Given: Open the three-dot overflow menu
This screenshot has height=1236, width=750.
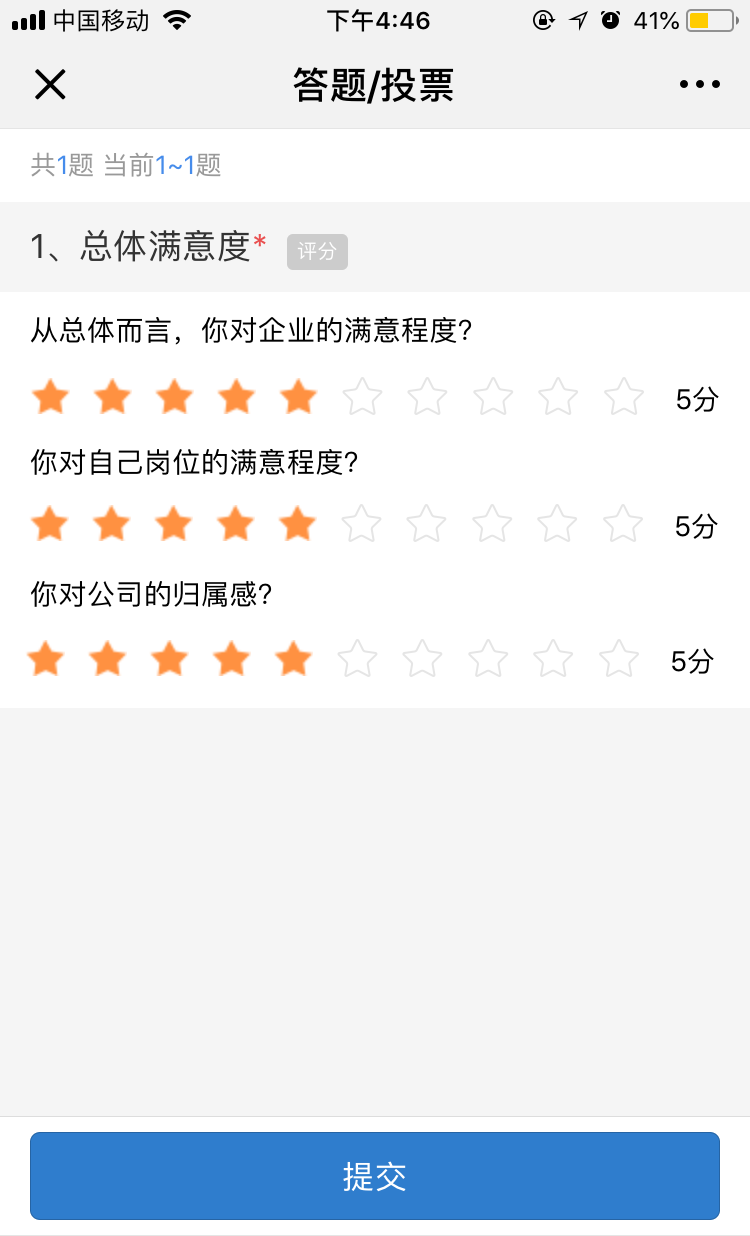Looking at the screenshot, I should (x=699, y=85).
